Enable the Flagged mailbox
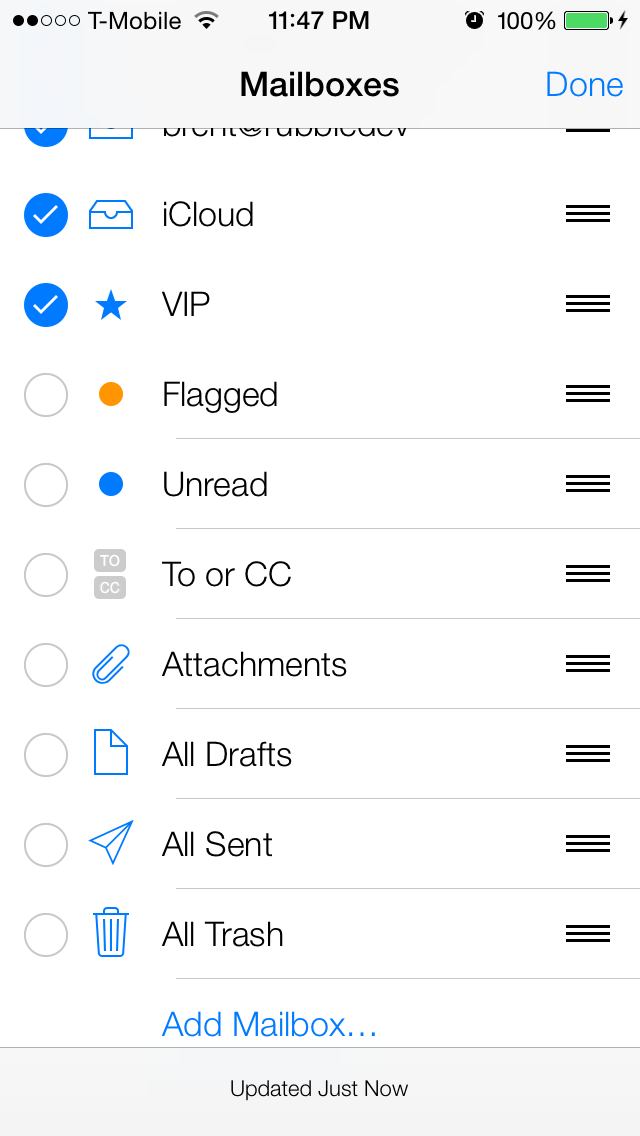 point(46,395)
